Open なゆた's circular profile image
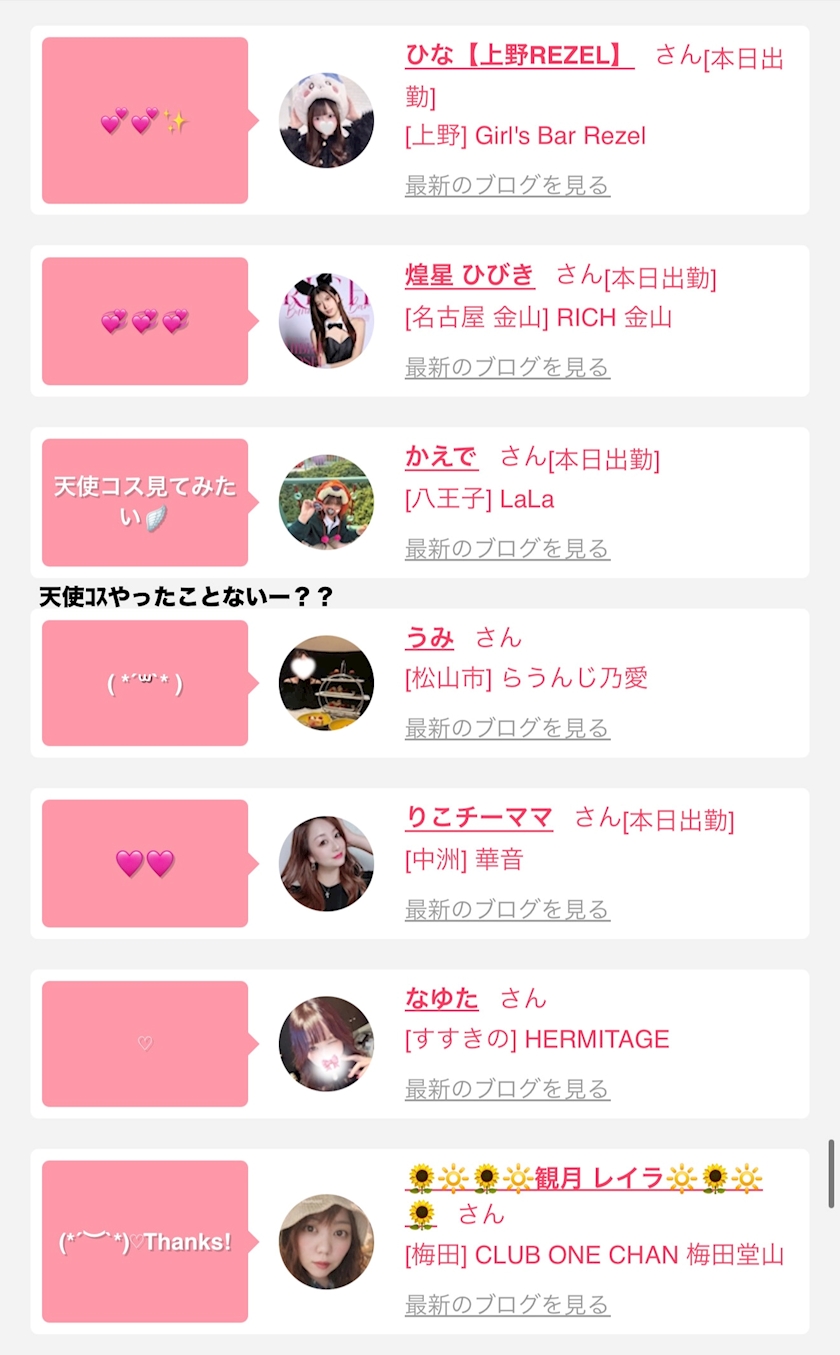Image resolution: width=840 pixels, height=1355 pixels. [326, 1043]
